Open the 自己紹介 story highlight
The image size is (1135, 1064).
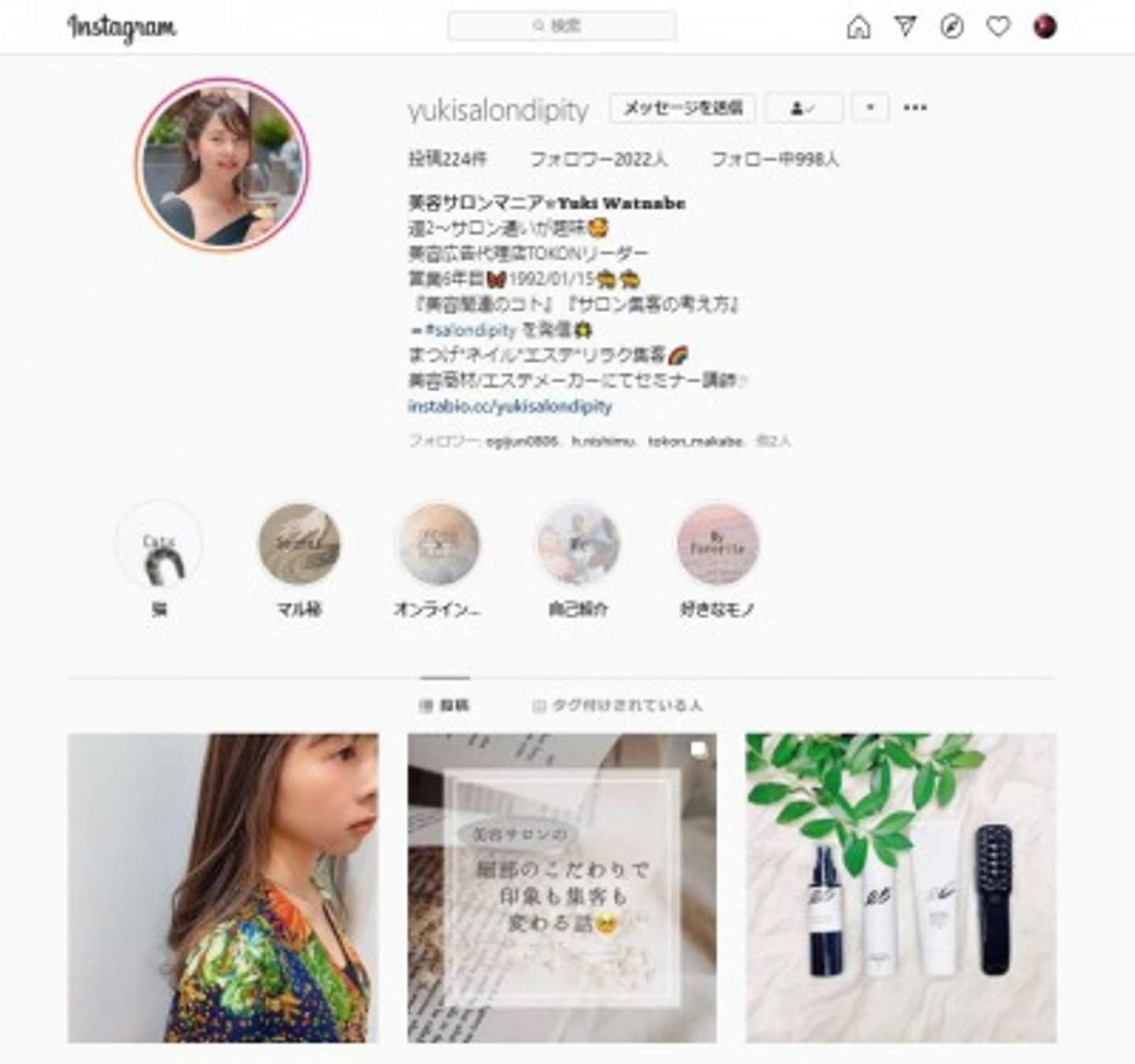[578, 545]
